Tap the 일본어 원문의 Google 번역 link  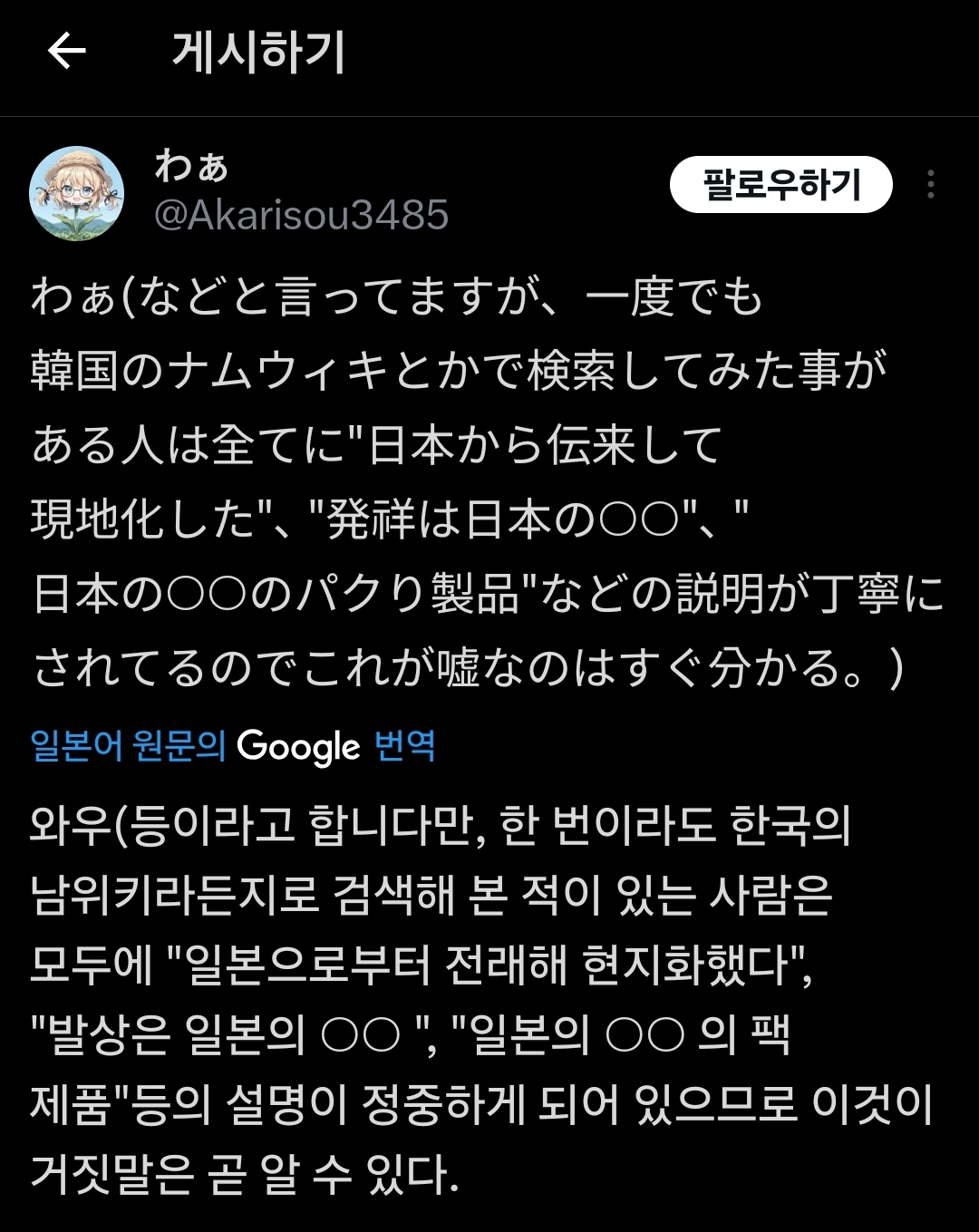click(233, 746)
